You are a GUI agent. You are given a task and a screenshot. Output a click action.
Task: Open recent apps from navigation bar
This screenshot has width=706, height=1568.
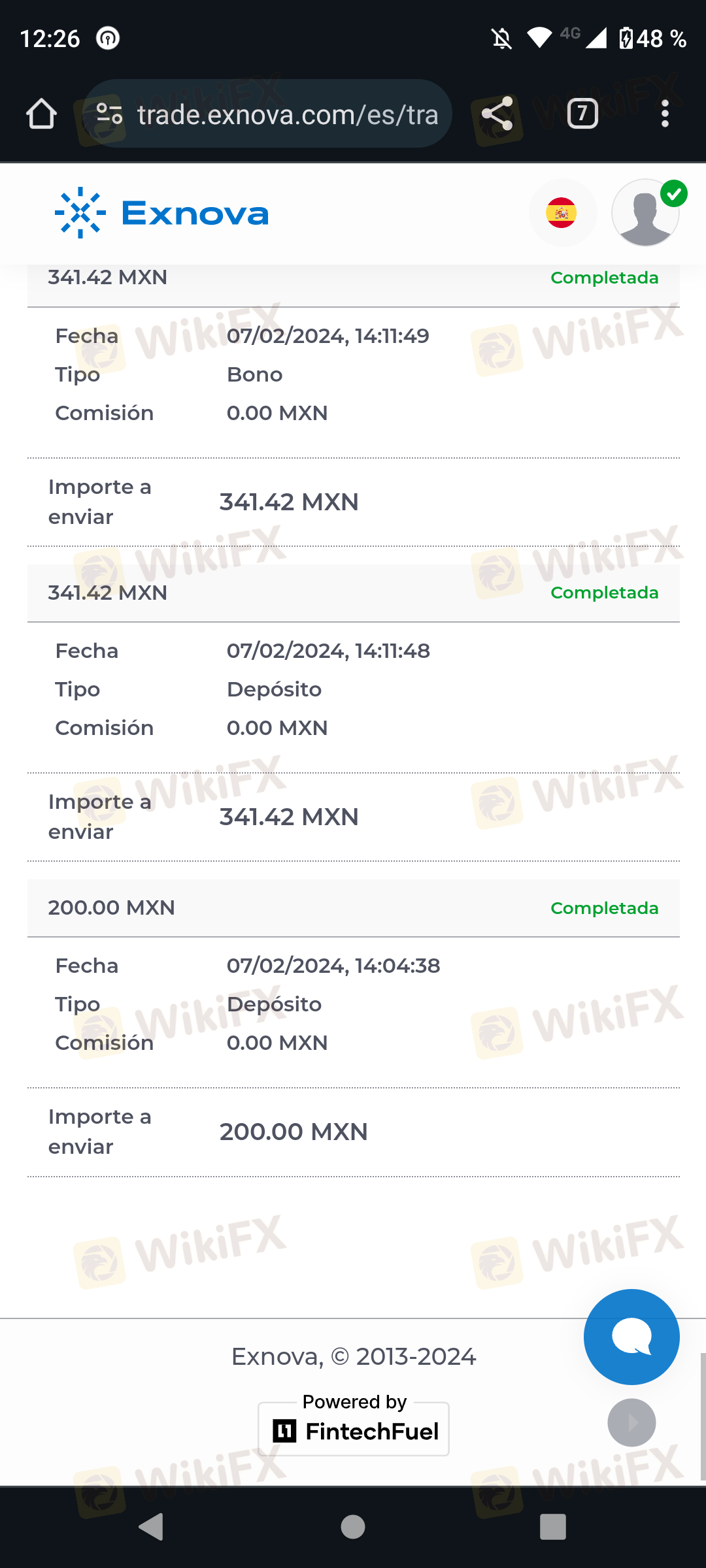[552, 1527]
